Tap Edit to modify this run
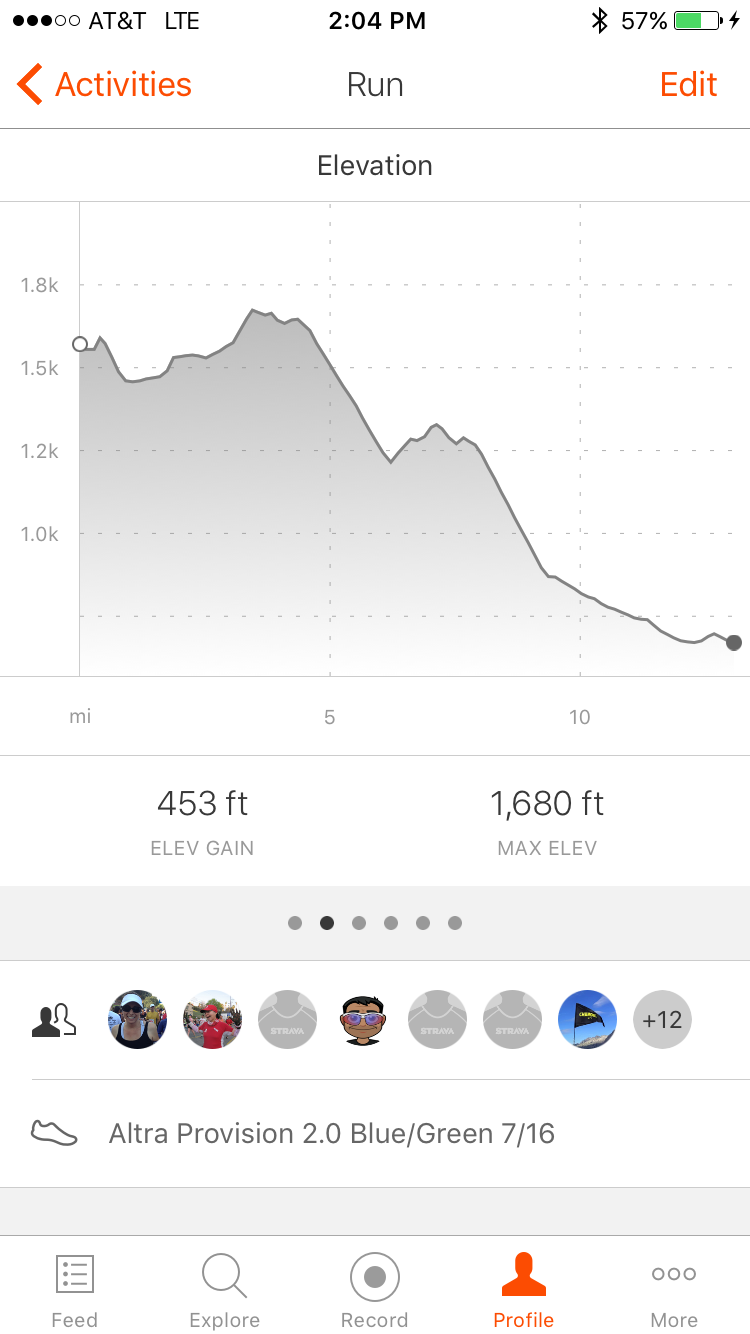This screenshot has height=1334, width=750. point(688,85)
